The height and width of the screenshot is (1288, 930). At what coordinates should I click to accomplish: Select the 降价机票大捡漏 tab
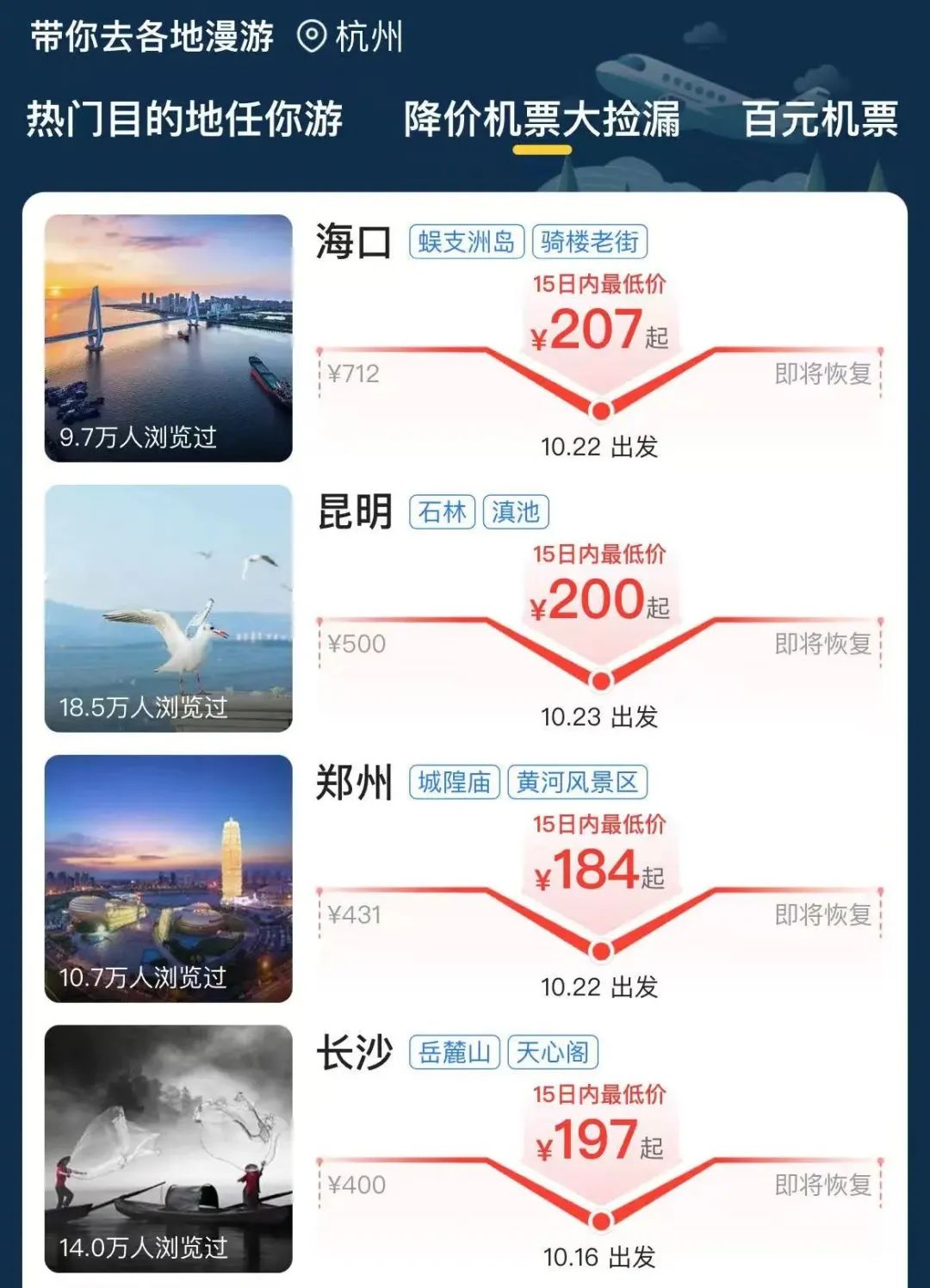pyautogui.click(x=542, y=119)
